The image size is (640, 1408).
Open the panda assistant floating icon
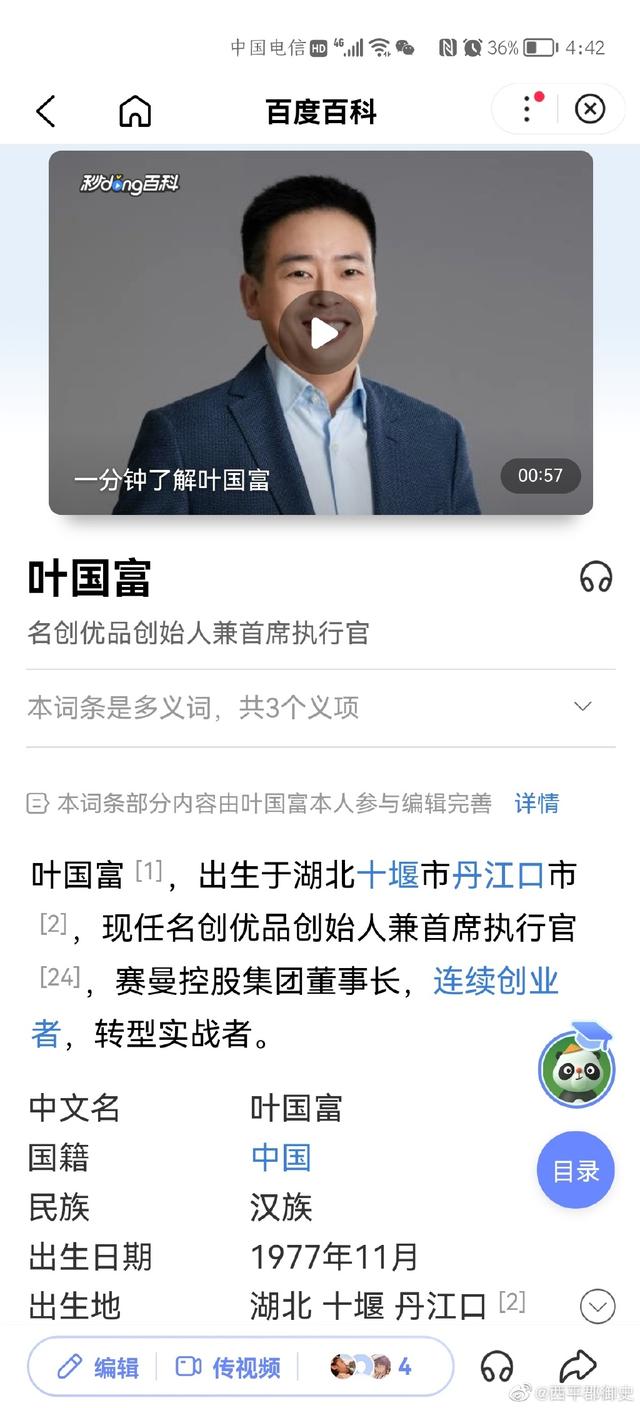pos(577,1065)
